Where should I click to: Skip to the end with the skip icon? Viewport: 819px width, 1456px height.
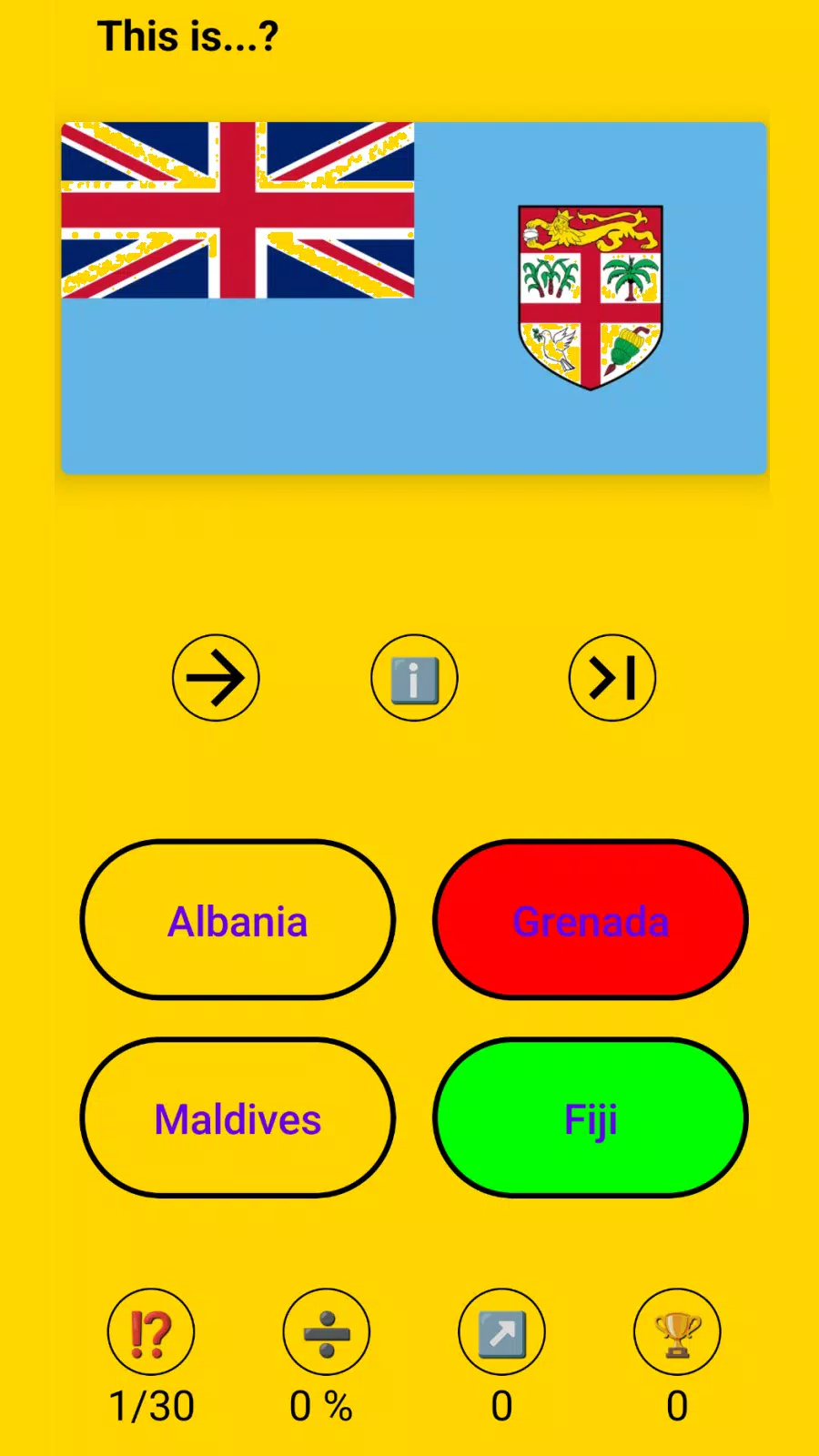pyautogui.click(x=612, y=678)
